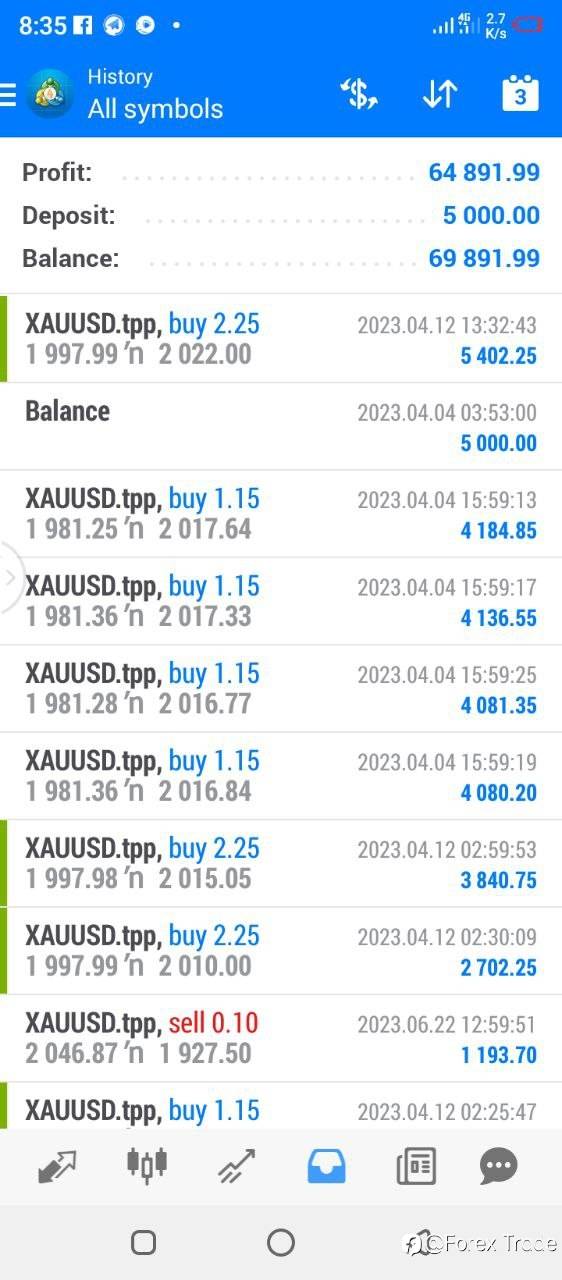Screen dimensions: 562x1280
Task: Open the trade with profit 4 081.35
Action: point(281,688)
